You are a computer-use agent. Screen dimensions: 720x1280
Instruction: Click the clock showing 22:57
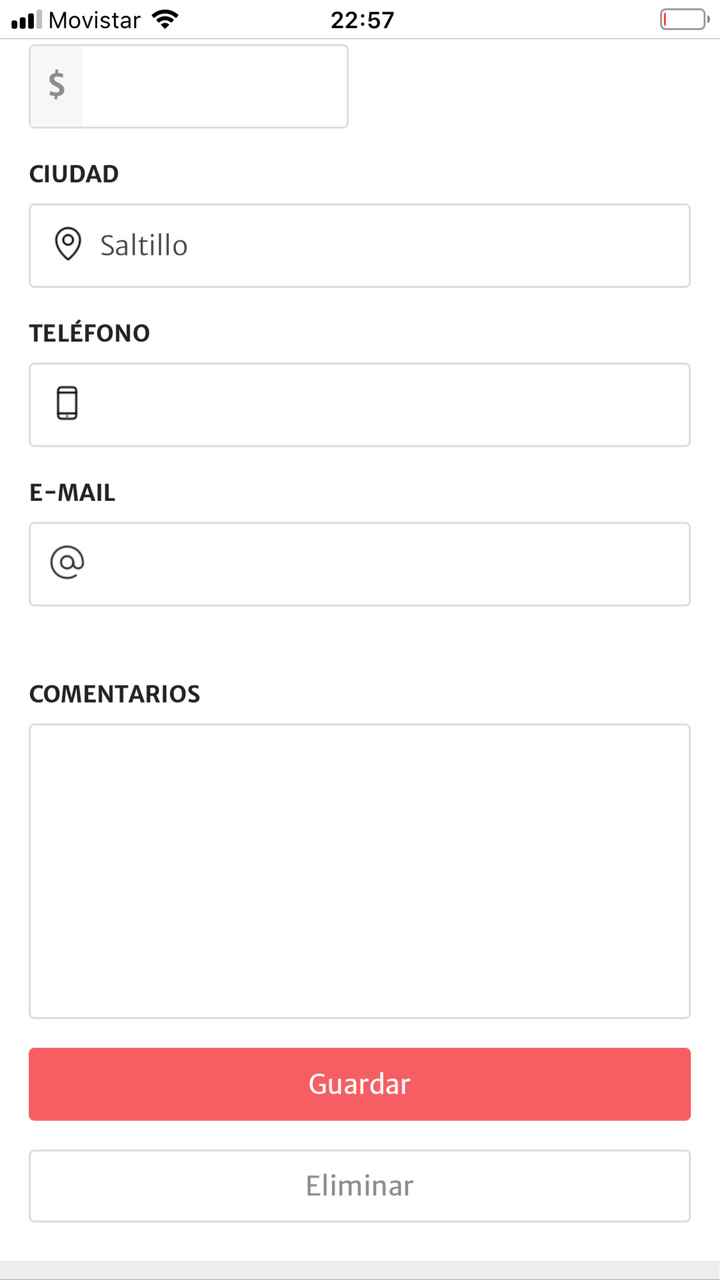360,18
